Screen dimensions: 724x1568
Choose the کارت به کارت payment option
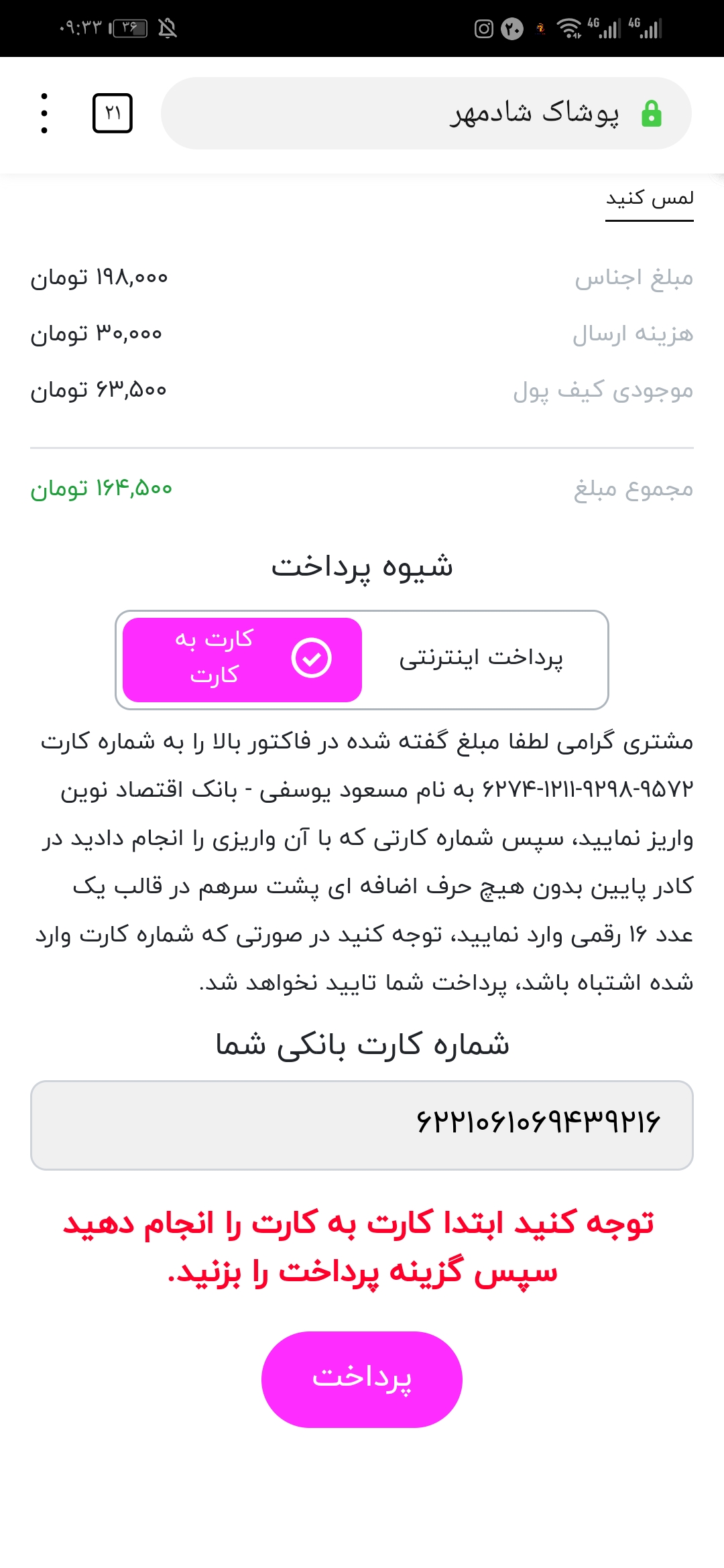click(243, 659)
